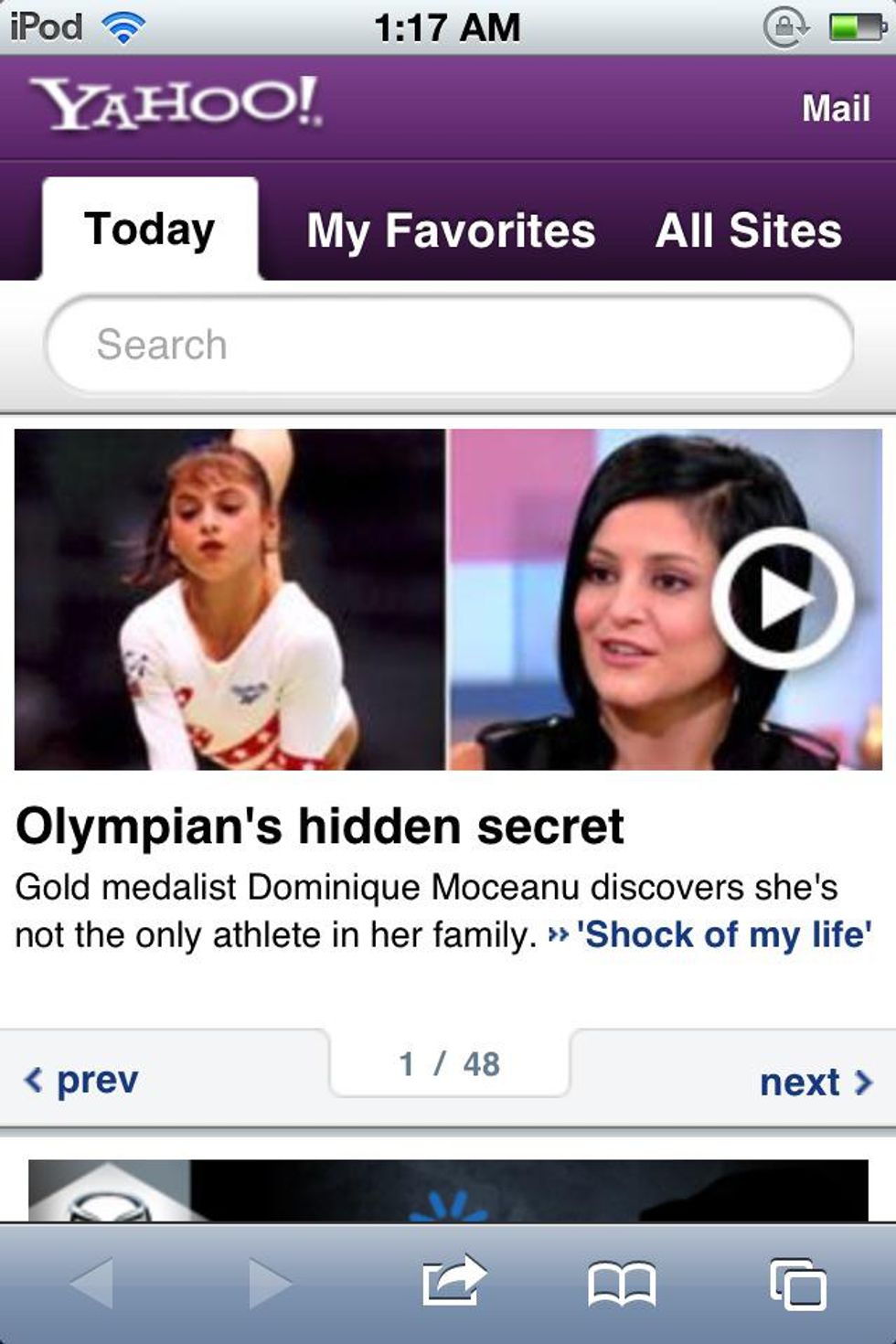Open Safari's share menu

[453, 1281]
